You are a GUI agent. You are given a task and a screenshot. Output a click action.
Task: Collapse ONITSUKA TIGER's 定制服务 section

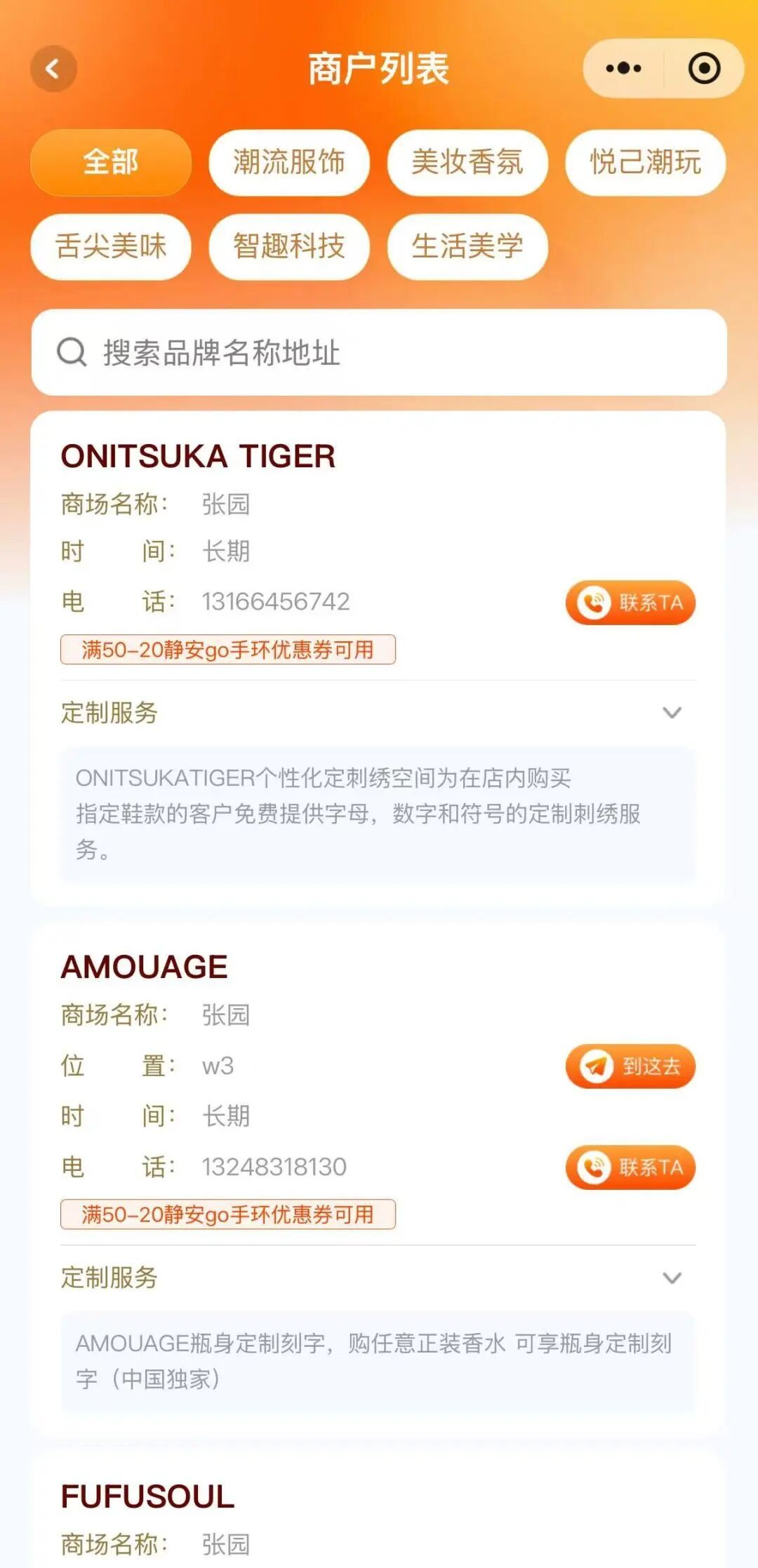click(x=672, y=713)
